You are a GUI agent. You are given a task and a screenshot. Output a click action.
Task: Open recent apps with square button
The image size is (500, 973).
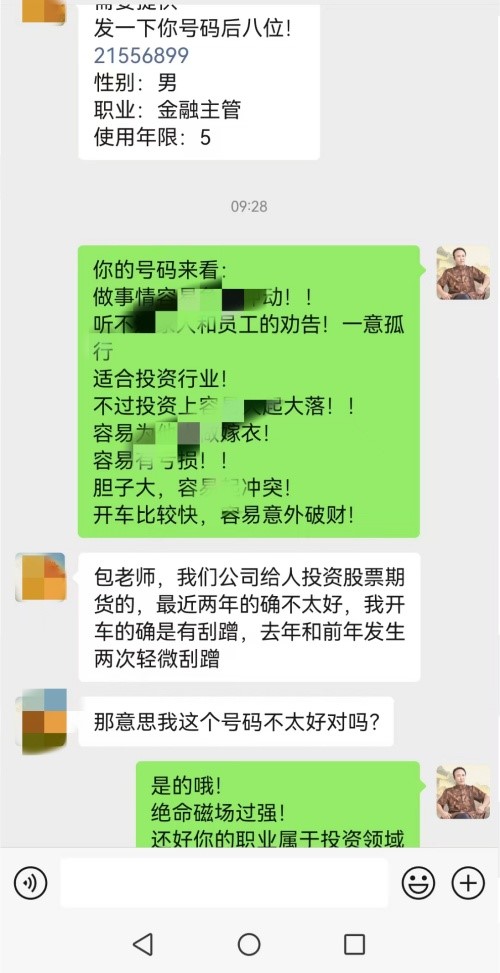point(354,944)
